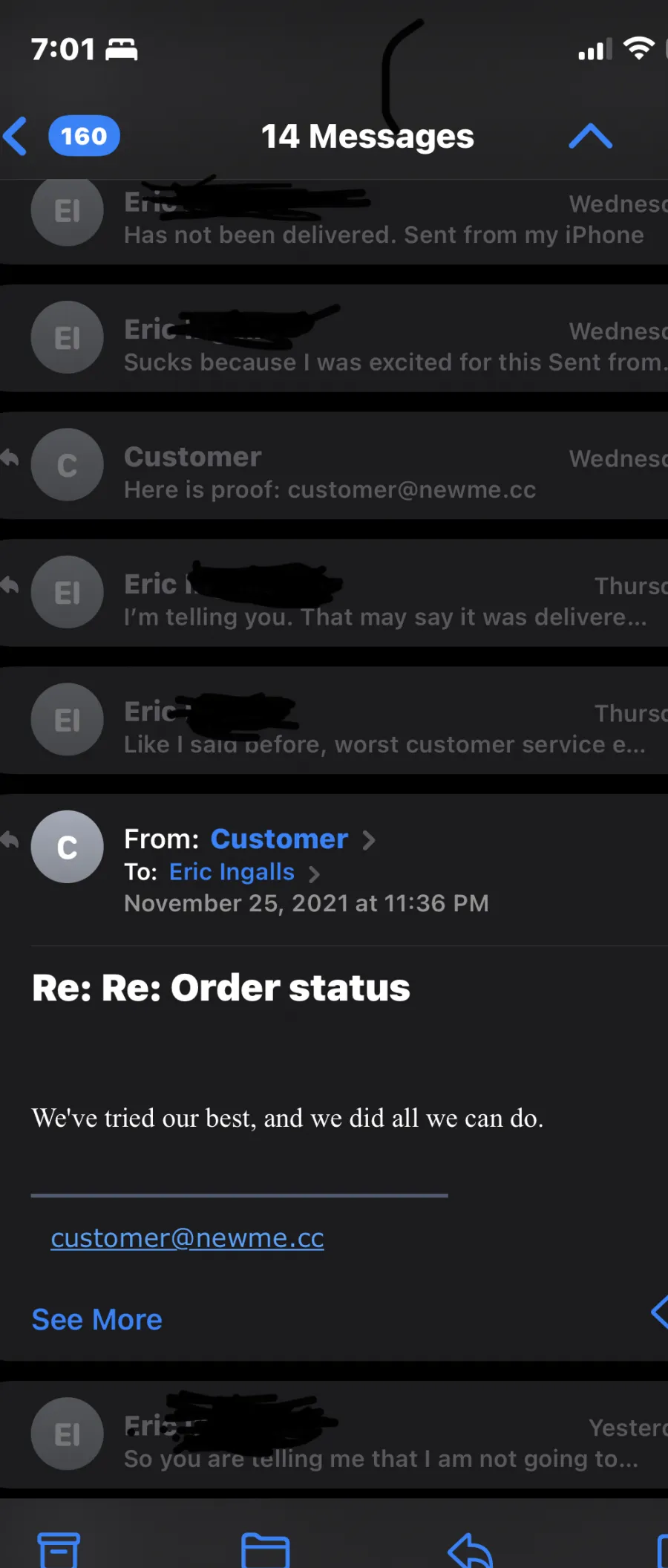Tap the customer@newme.cc email link

point(187,1238)
